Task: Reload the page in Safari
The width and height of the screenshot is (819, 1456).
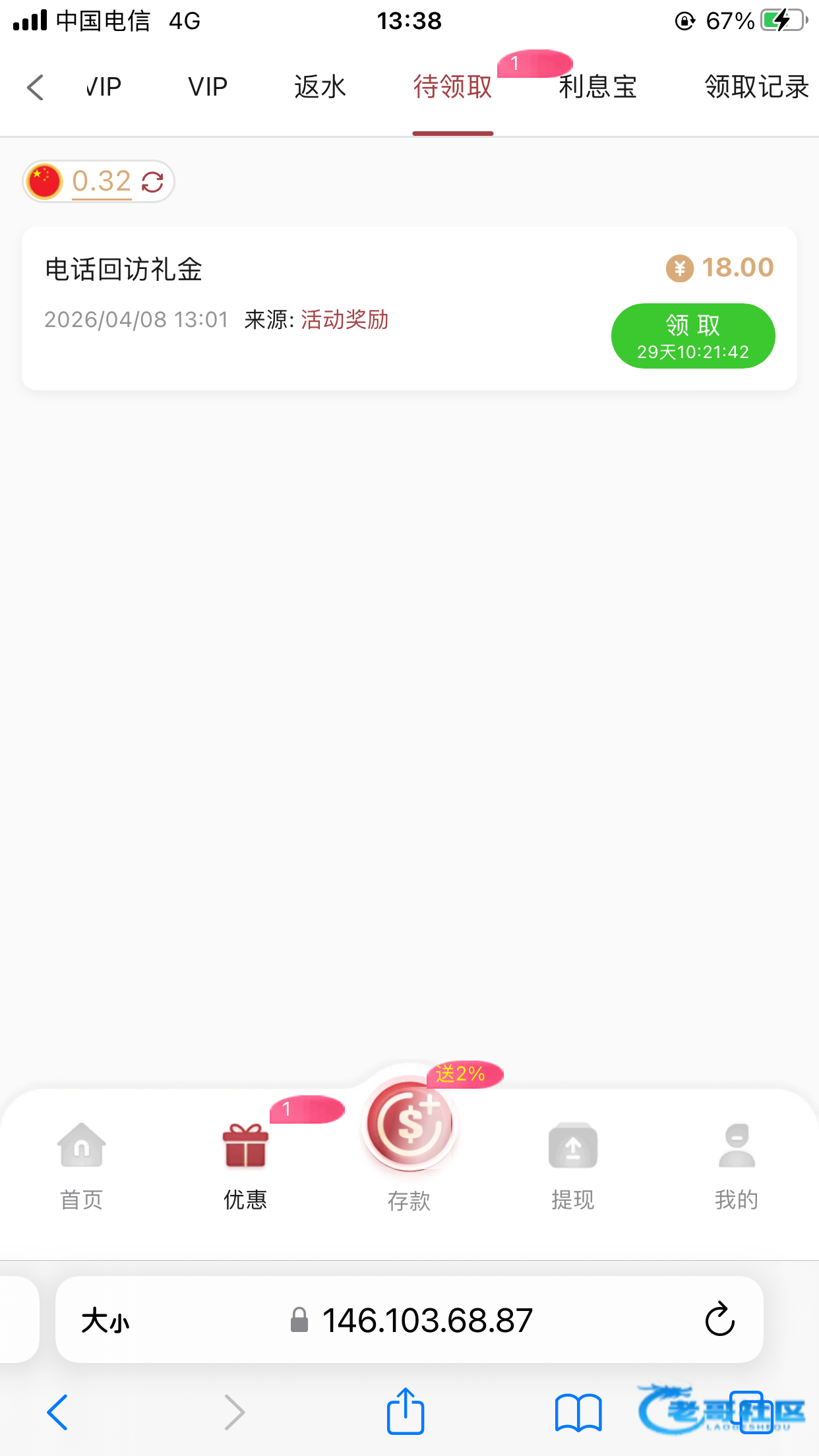Action: pyautogui.click(x=719, y=1319)
